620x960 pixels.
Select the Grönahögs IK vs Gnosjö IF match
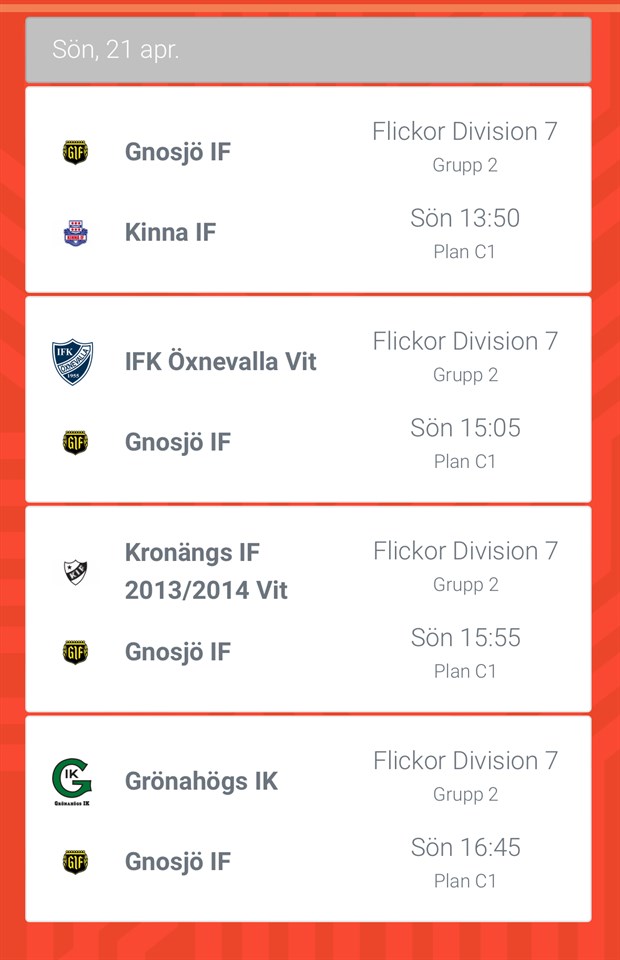pos(308,819)
